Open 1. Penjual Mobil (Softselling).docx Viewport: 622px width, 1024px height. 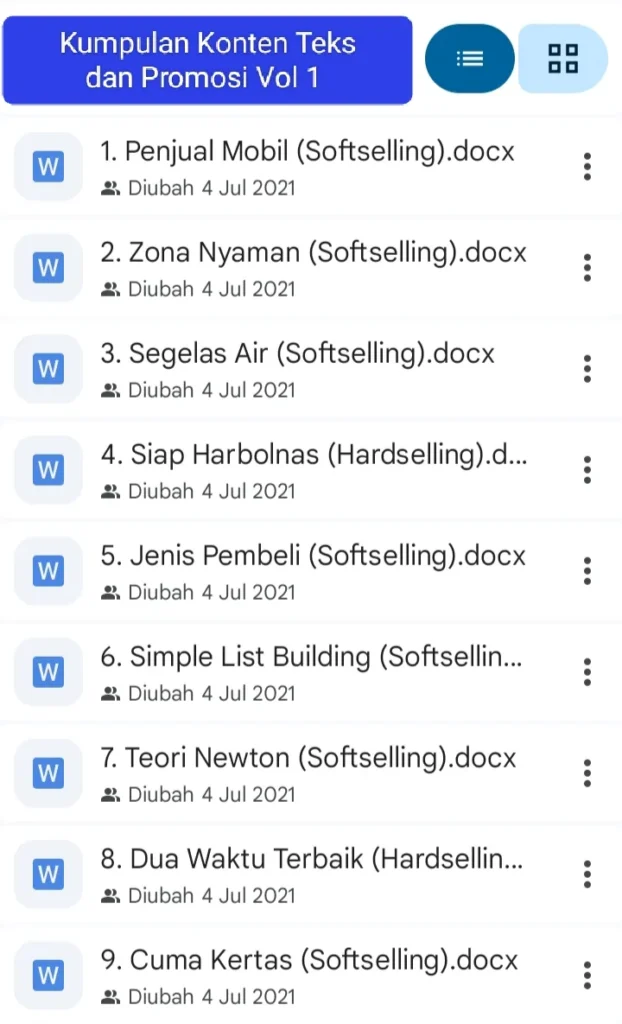pos(307,153)
